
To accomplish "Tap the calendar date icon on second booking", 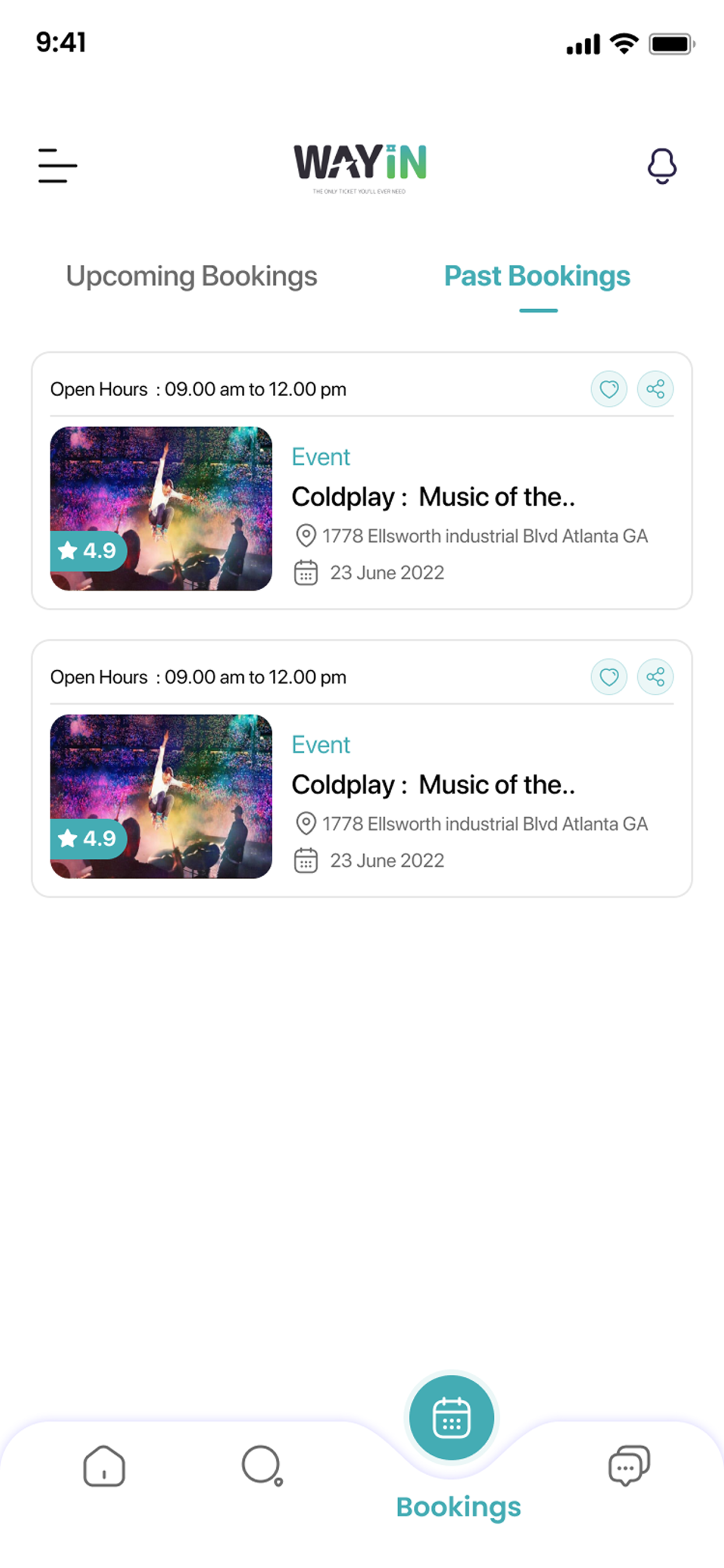I will tap(306, 860).
